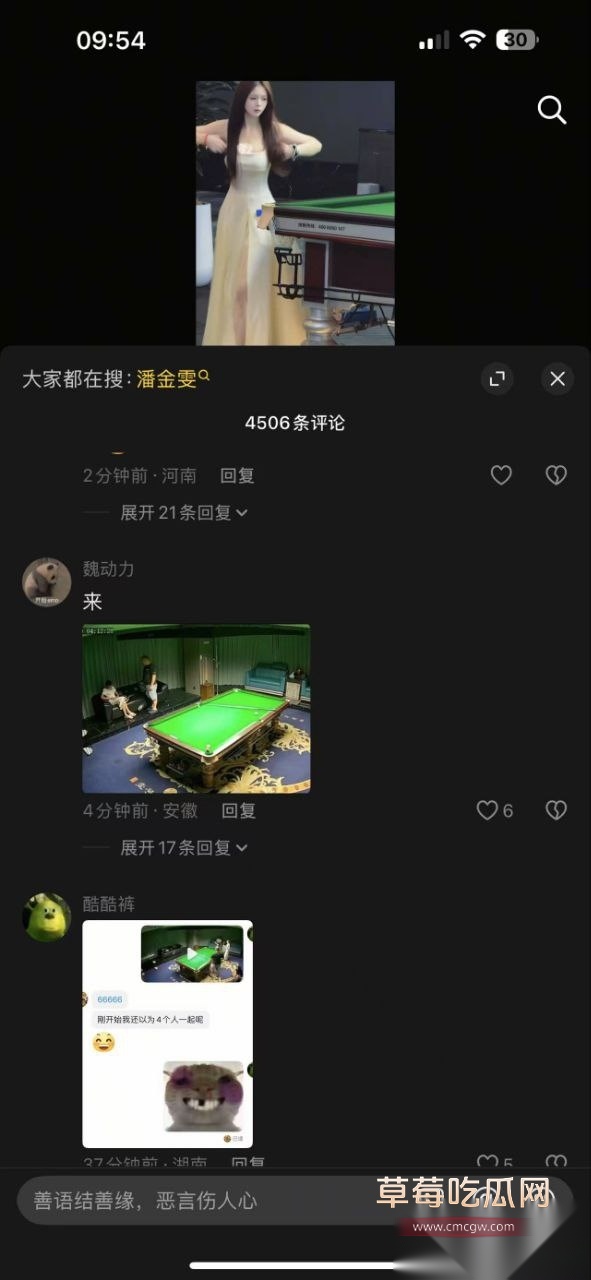Open the chat screenshot image from 酷酷裤
This screenshot has width=591, height=1280.
pyautogui.click(x=167, y=1033)
